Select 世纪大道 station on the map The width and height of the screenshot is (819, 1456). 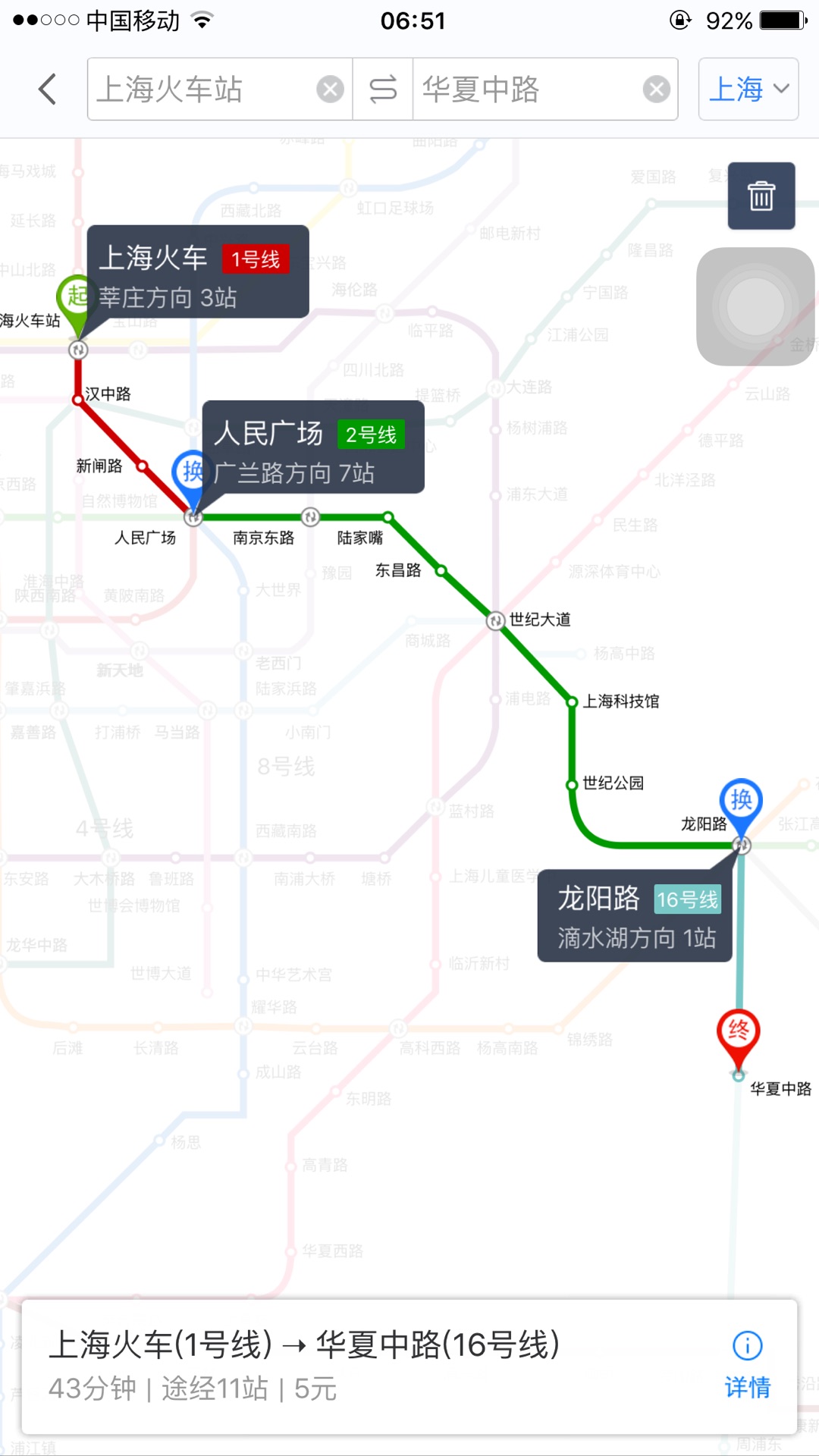coord(496,621)
